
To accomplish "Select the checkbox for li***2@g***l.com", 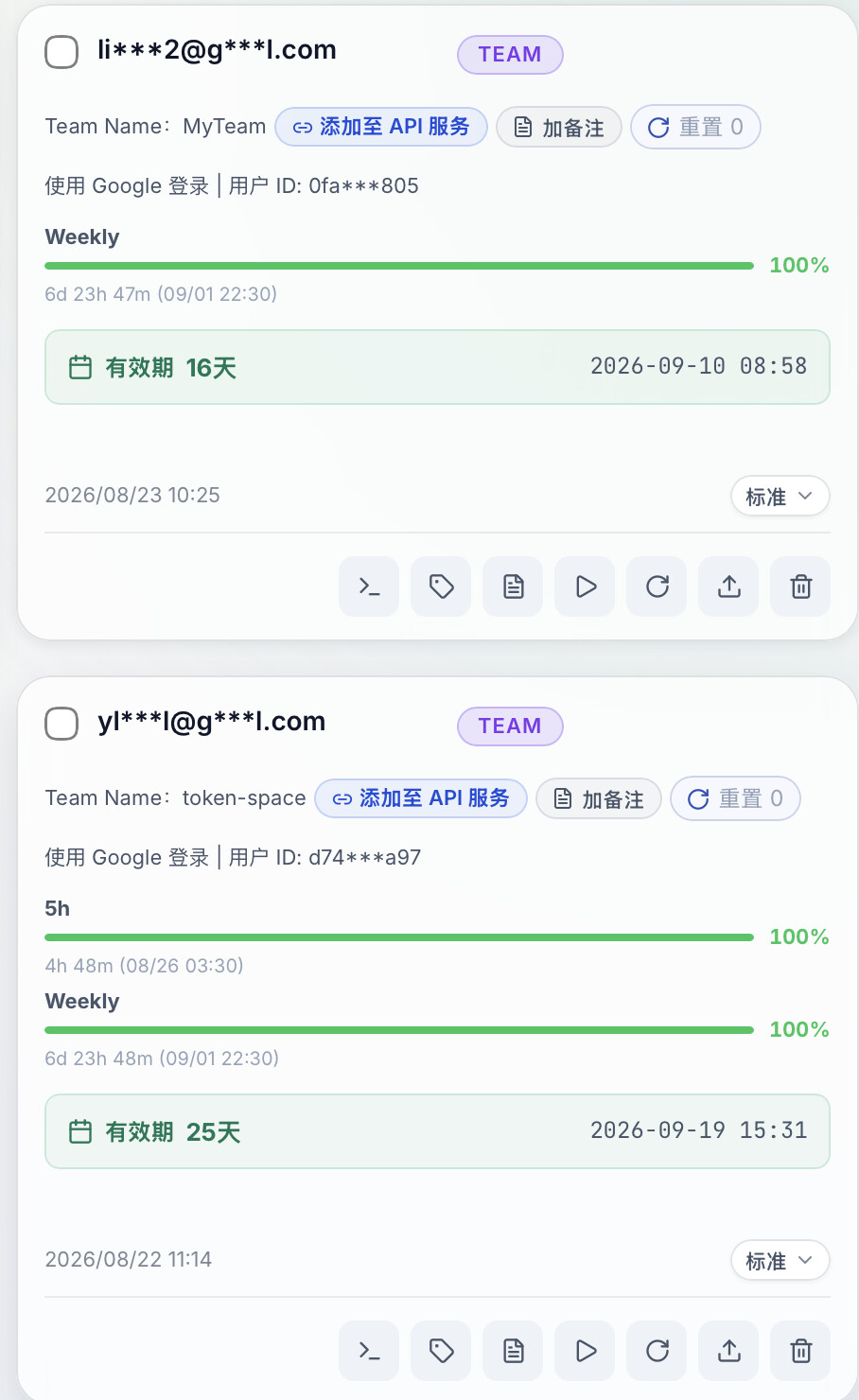I will click(61, 52).
